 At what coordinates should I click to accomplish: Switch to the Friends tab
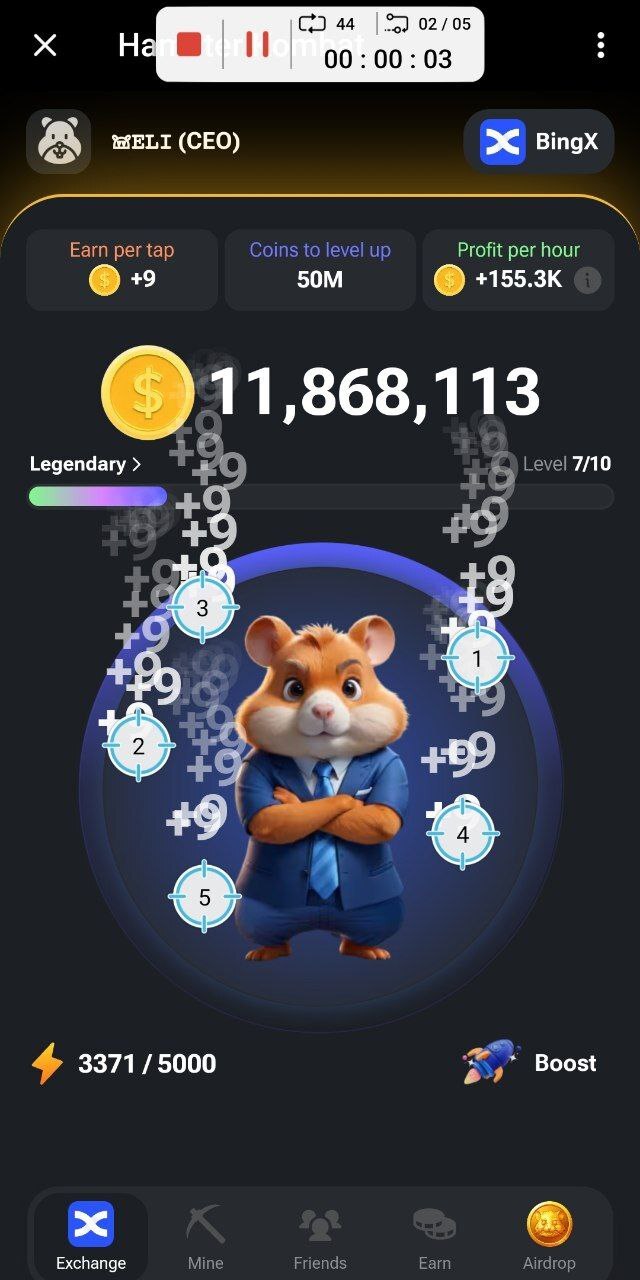(320, 1236)
